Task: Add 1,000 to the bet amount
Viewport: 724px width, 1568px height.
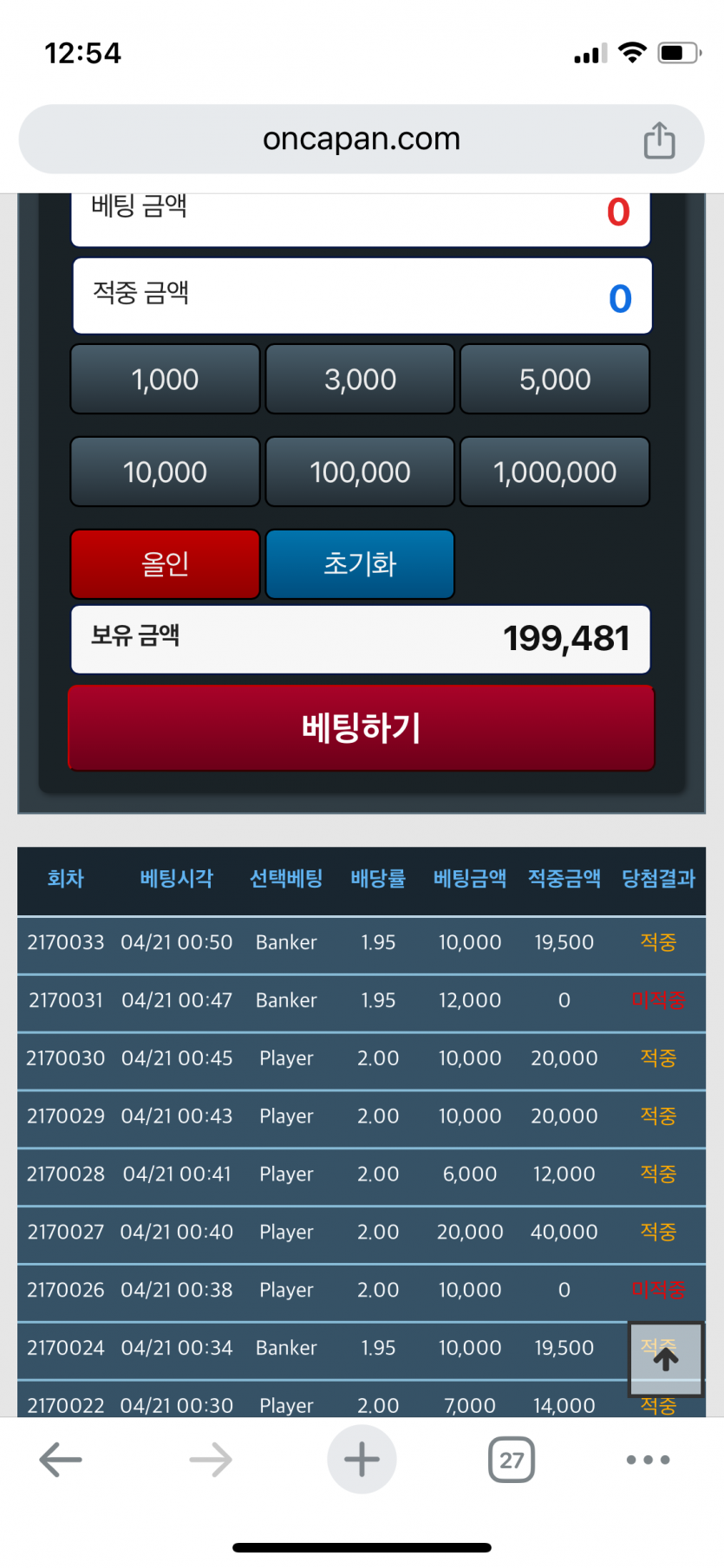Action: click(165, 380)
